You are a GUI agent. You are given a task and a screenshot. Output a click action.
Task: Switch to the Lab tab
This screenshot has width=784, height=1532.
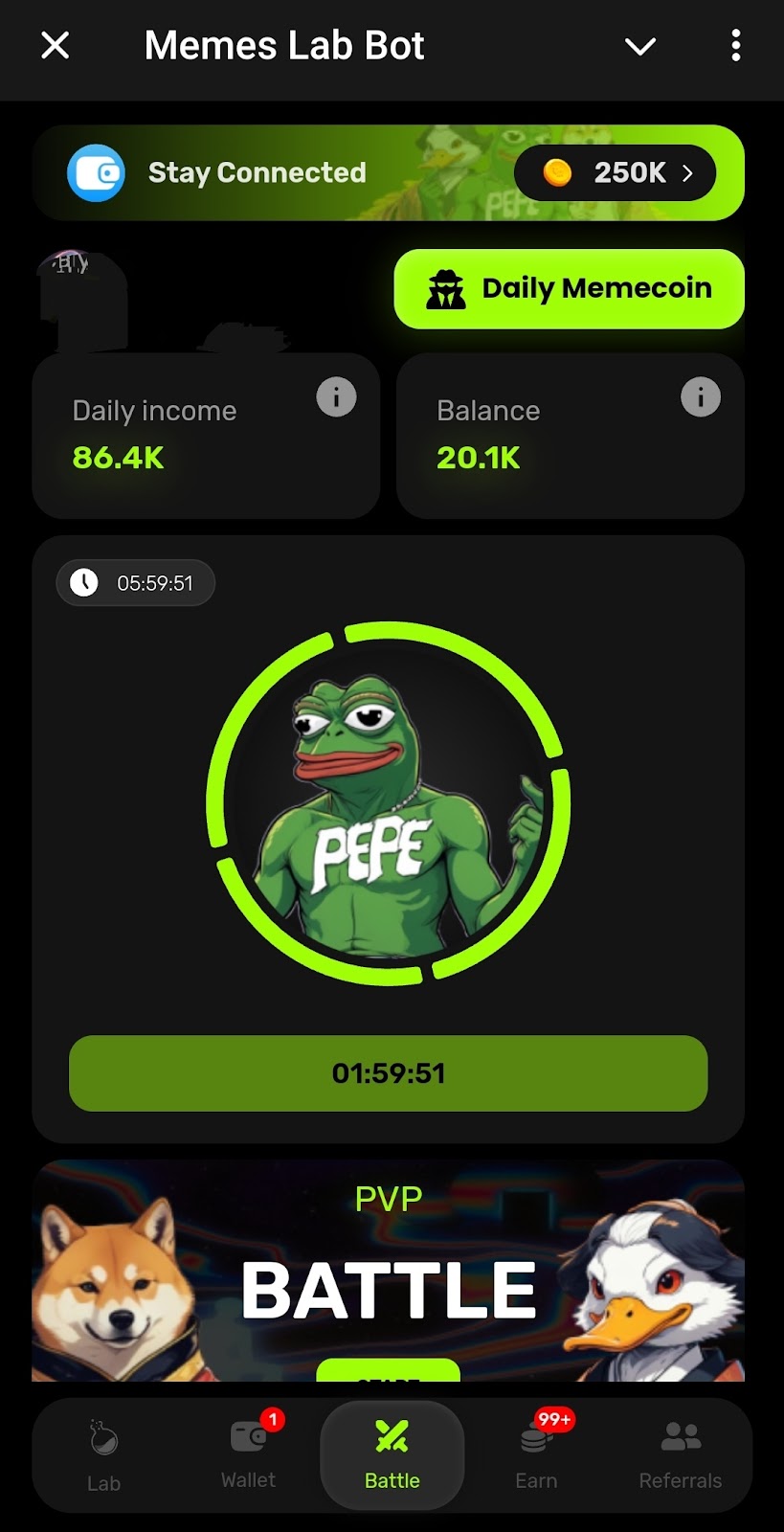(x=103, y=1455)
